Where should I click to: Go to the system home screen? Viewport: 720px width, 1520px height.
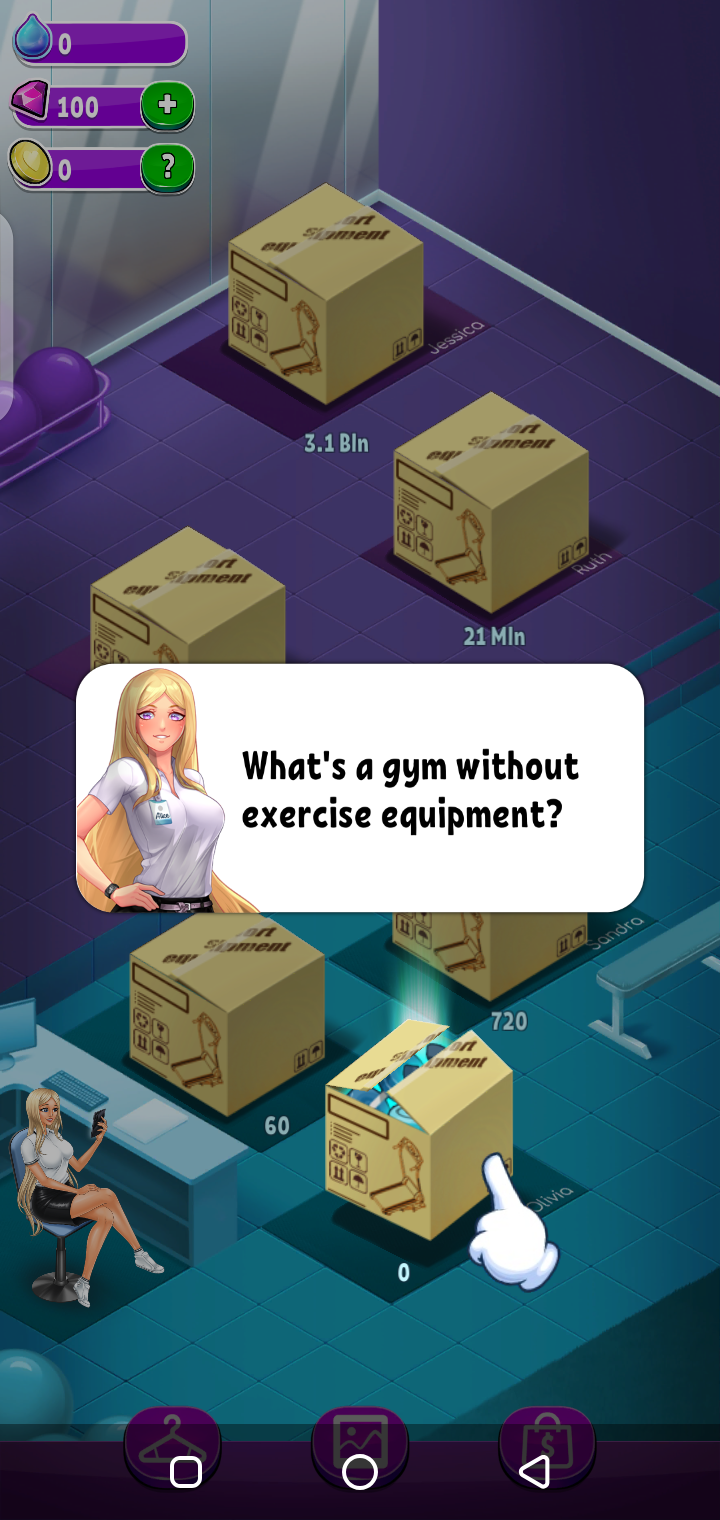360,1472
